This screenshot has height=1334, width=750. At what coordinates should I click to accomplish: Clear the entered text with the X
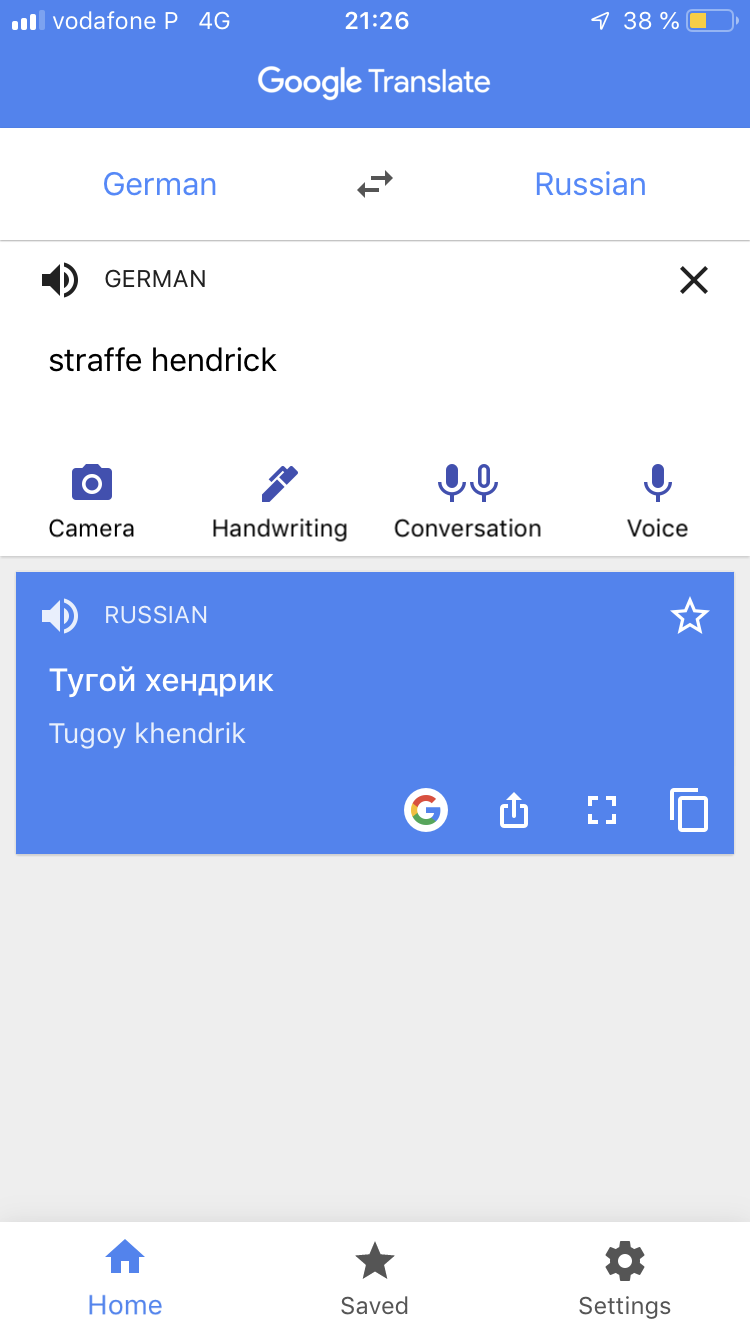(693, 280)
